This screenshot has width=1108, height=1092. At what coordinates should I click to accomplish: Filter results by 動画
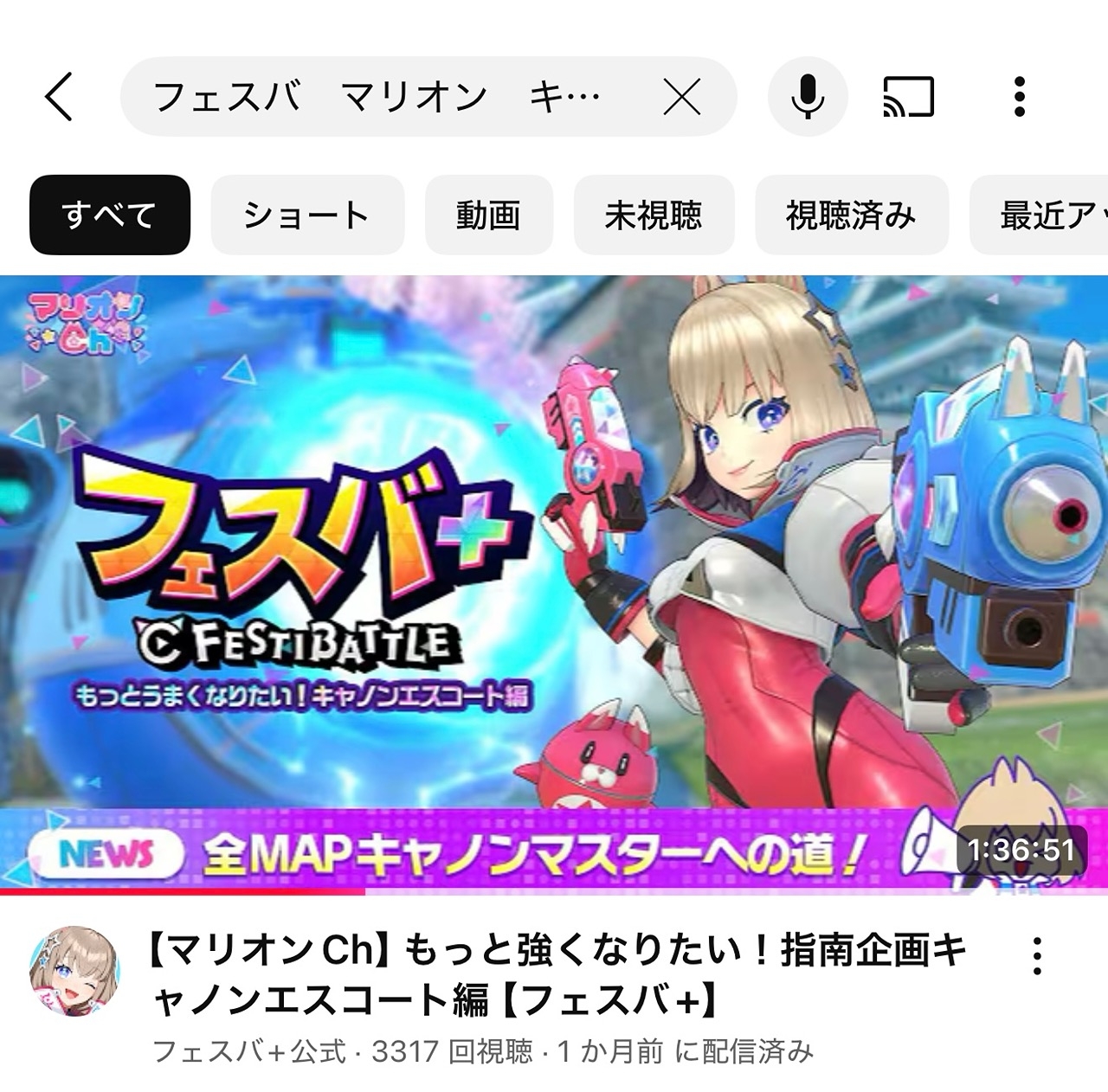(489, 215)
